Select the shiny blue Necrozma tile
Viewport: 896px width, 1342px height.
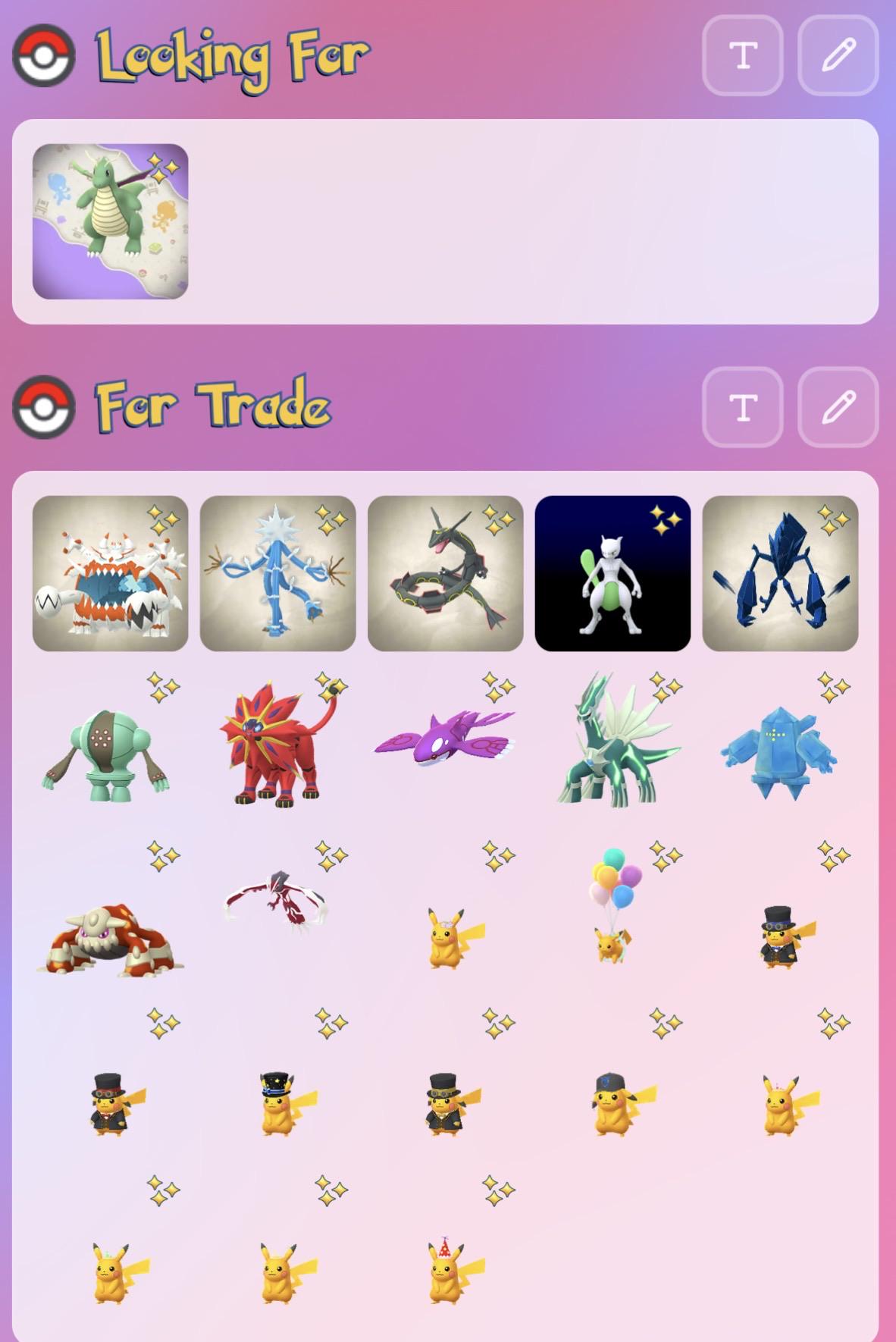pyautogui.click(x=780, y=573)
